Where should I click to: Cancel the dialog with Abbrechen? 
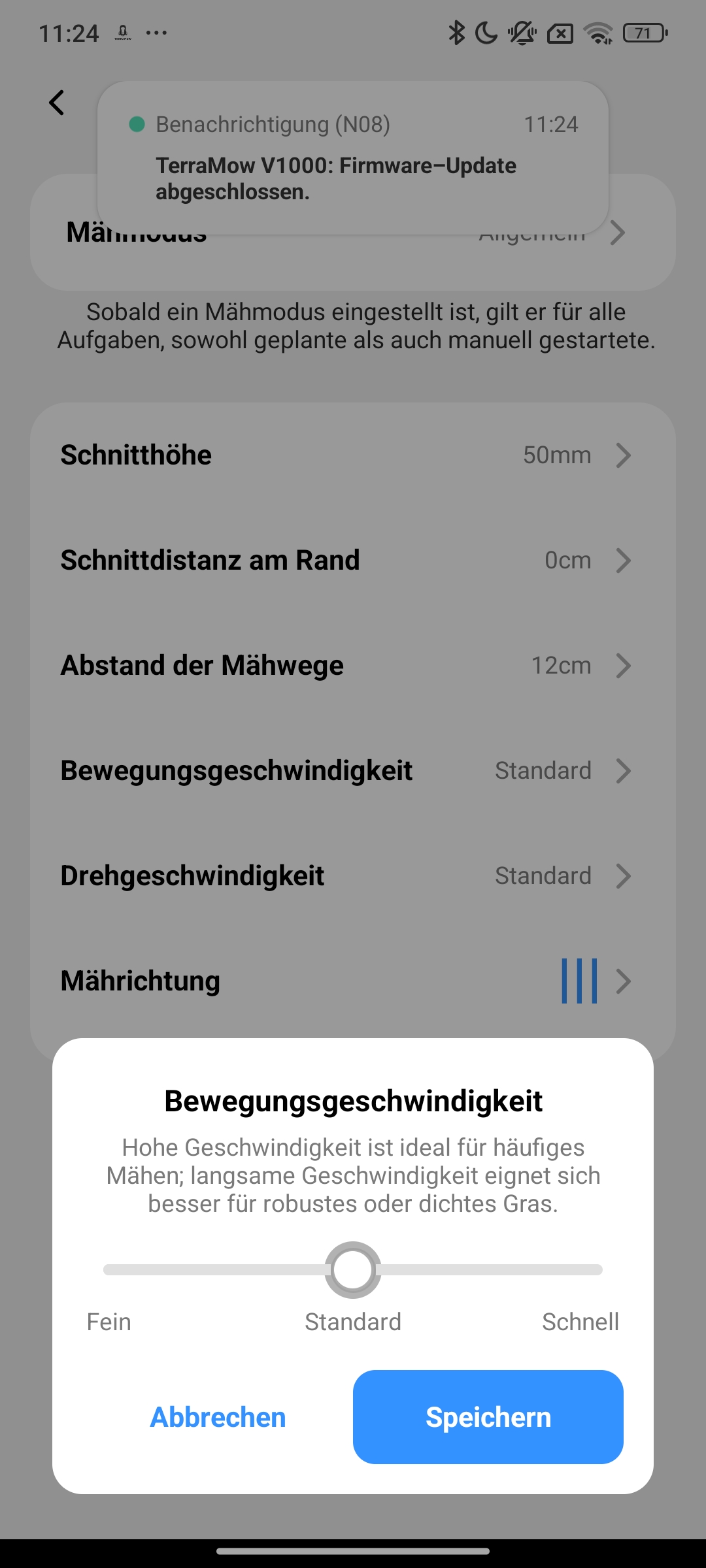pyautogui.click(x=218, y=1417)
